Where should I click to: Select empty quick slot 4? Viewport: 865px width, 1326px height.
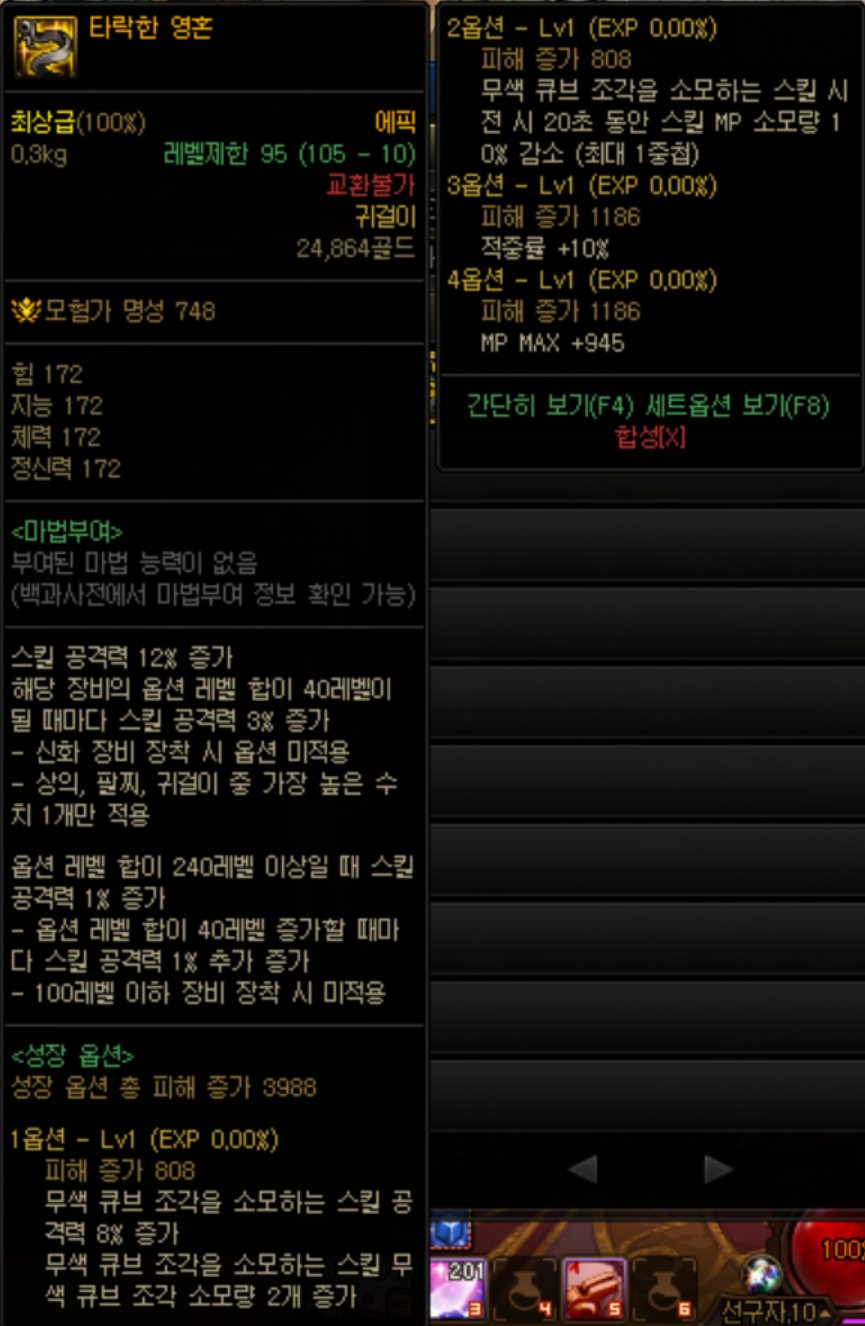526,1288
